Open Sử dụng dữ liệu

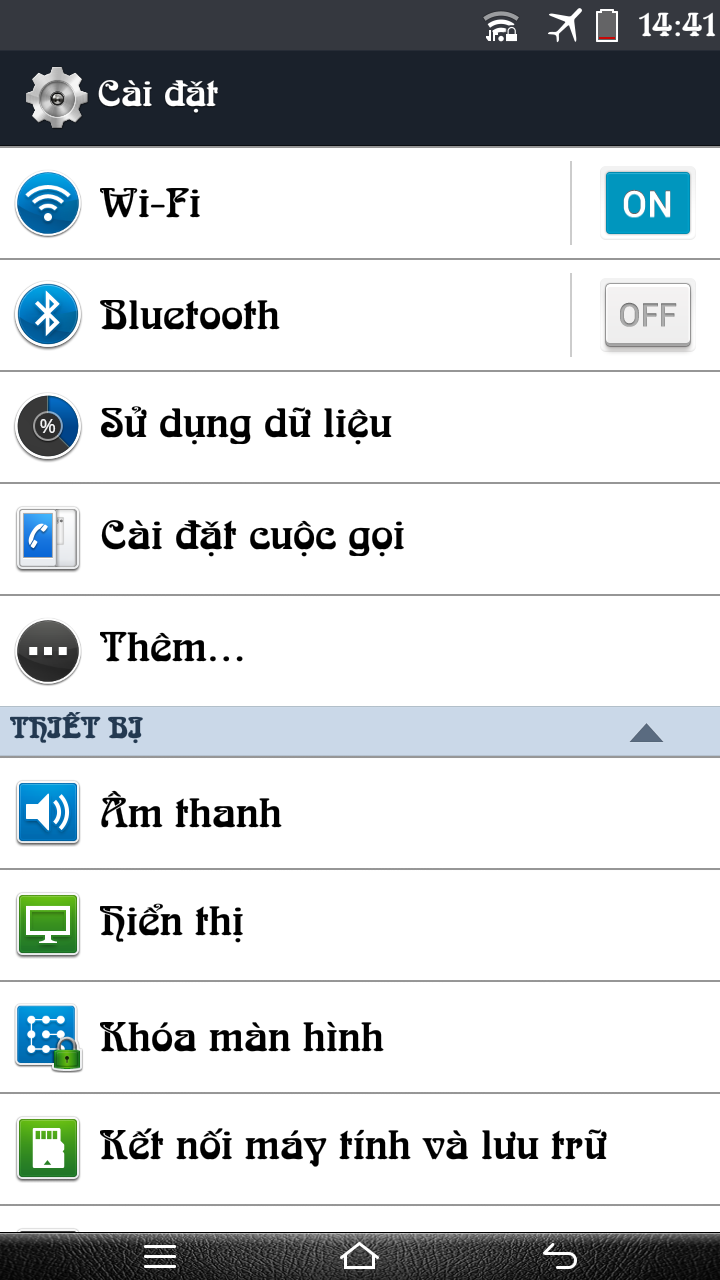pos(300,427)
